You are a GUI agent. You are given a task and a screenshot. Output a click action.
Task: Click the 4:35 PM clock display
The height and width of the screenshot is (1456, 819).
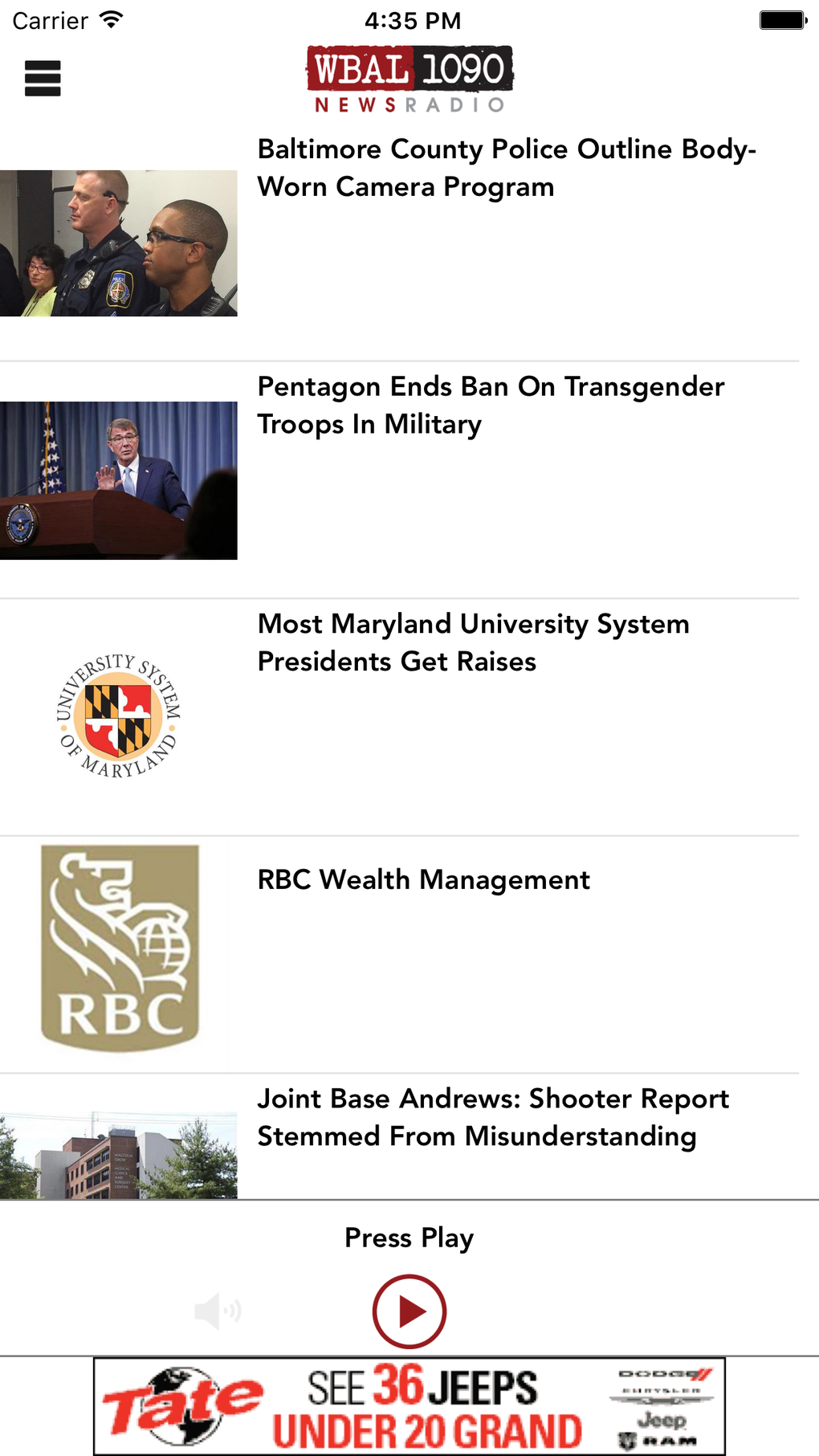[409, 19]
